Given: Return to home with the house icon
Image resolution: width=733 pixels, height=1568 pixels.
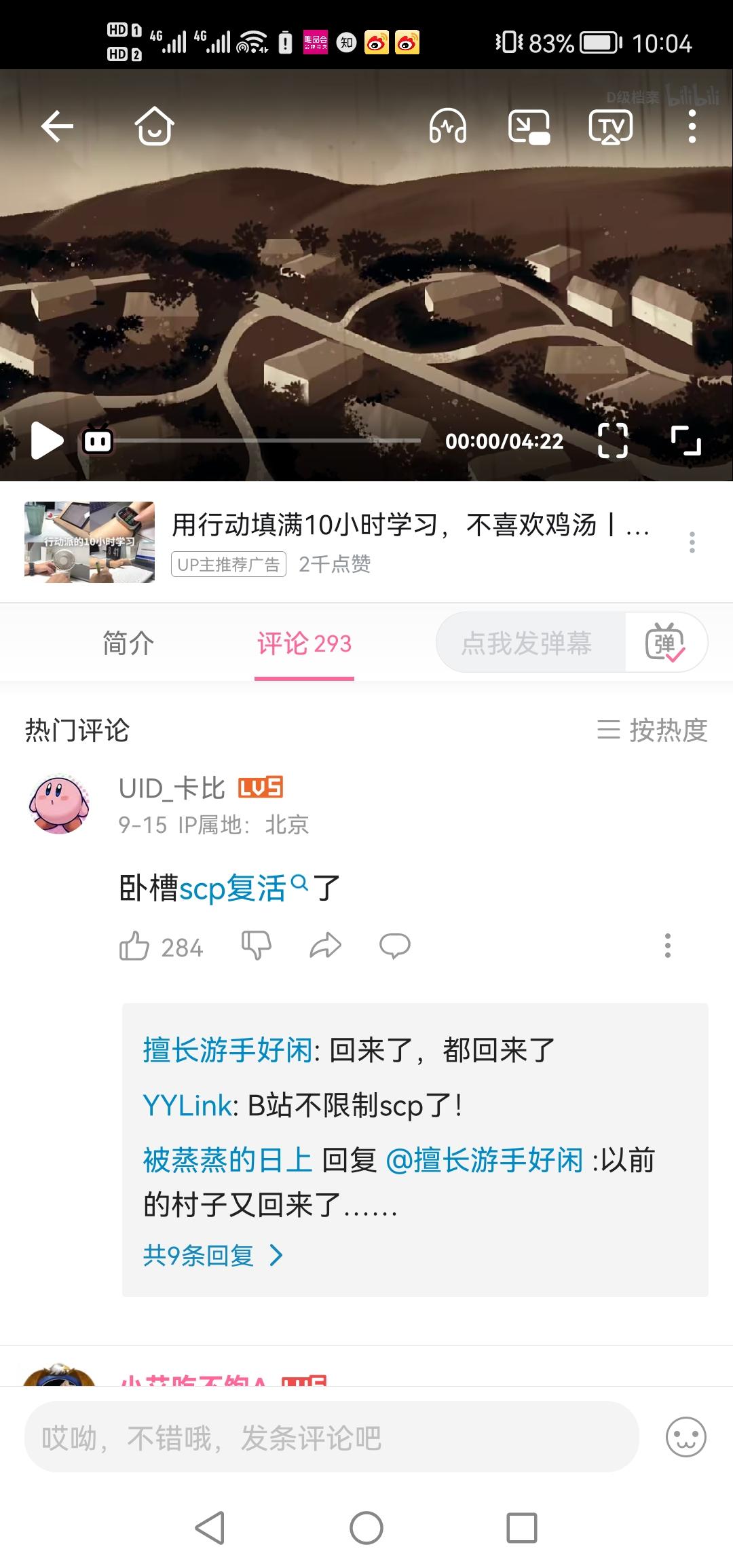Looking at the screenshot, I should coord(155,126).
